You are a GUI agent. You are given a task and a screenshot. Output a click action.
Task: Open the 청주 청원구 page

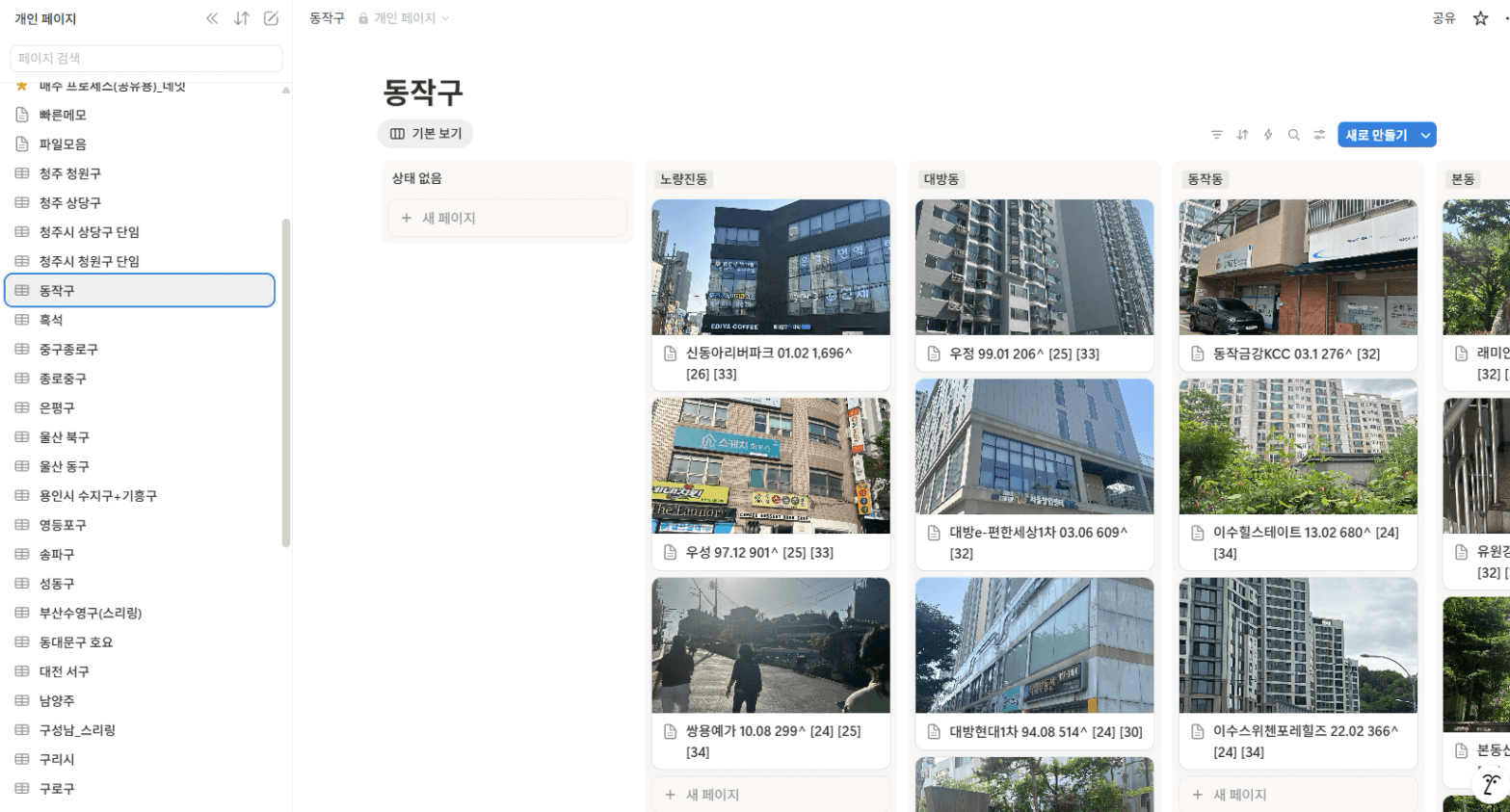[x=69, y=173]
